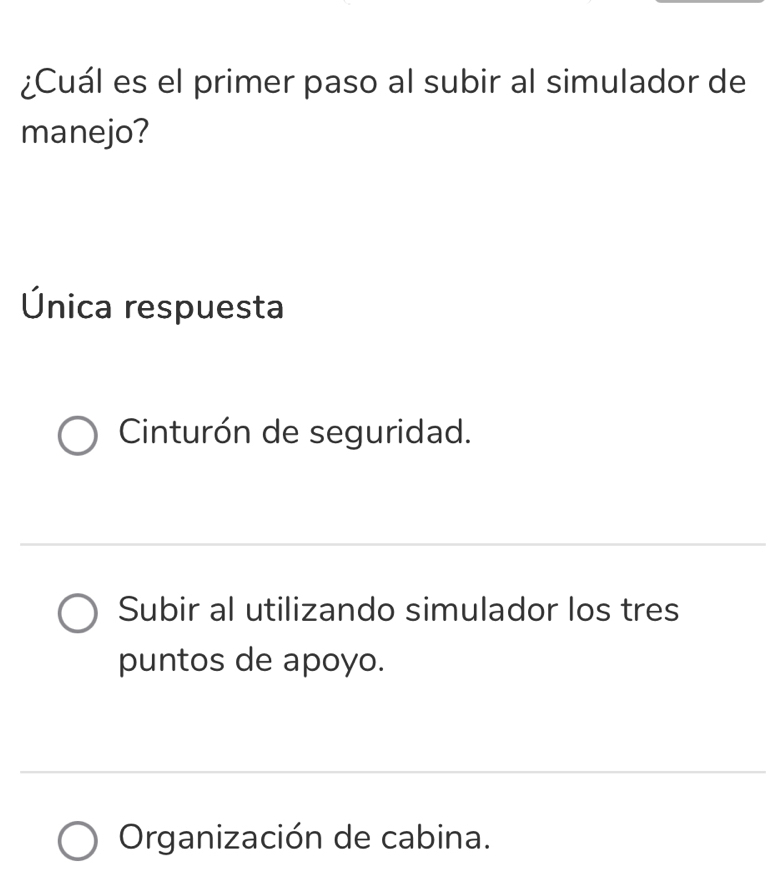Choose the 'tres puntos de apoyo' option

[x=78, y=613]
